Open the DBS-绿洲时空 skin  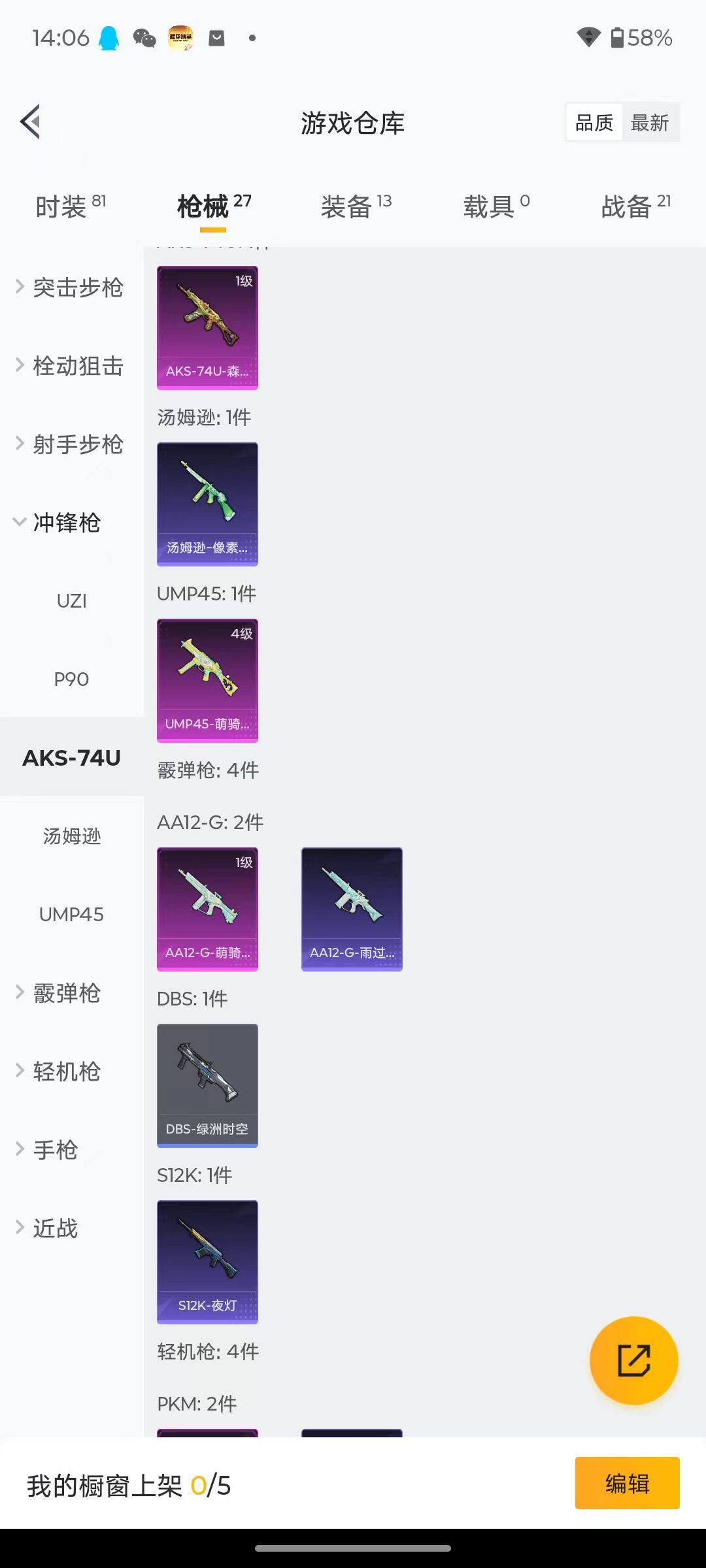point(207,1085)
